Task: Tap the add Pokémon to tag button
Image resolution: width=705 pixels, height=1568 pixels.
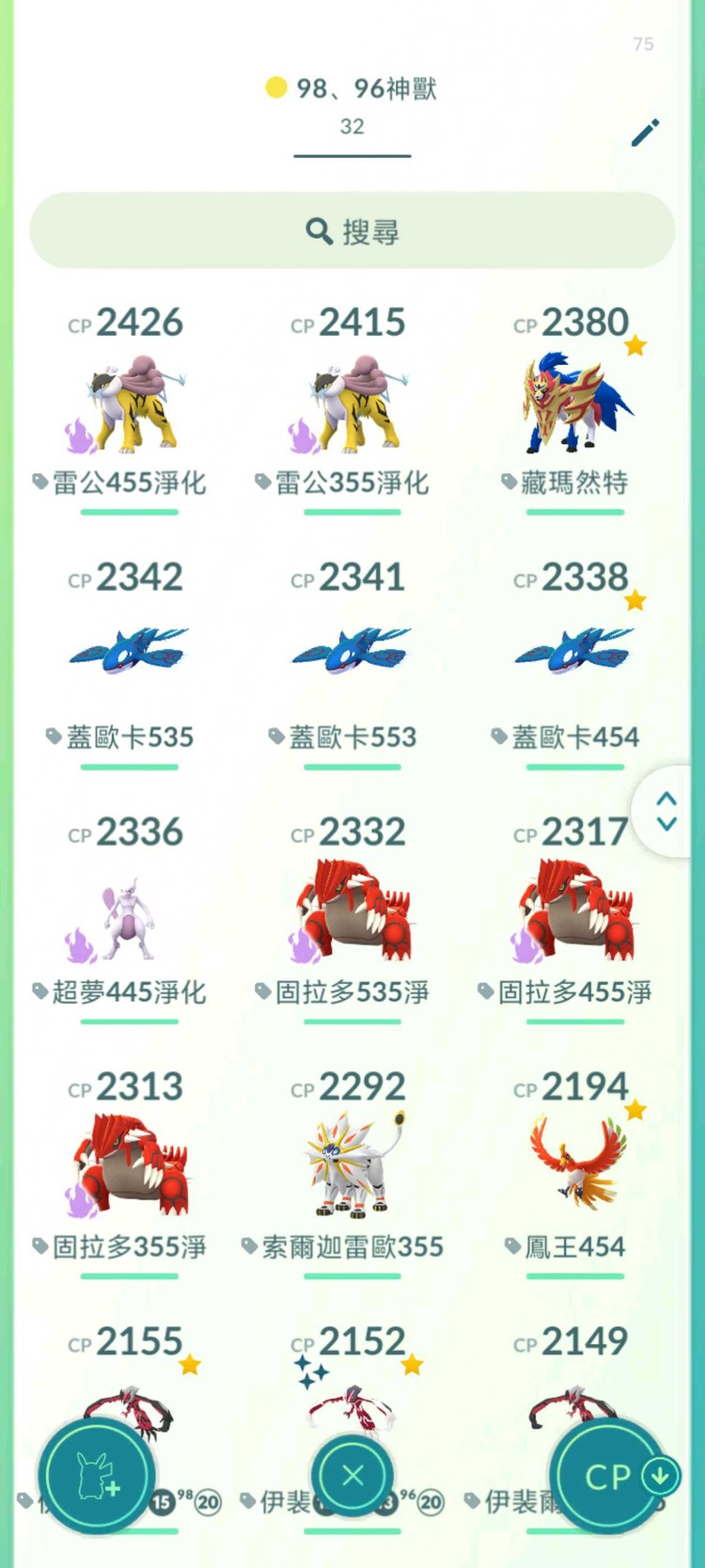Action: click(96, 1476)
